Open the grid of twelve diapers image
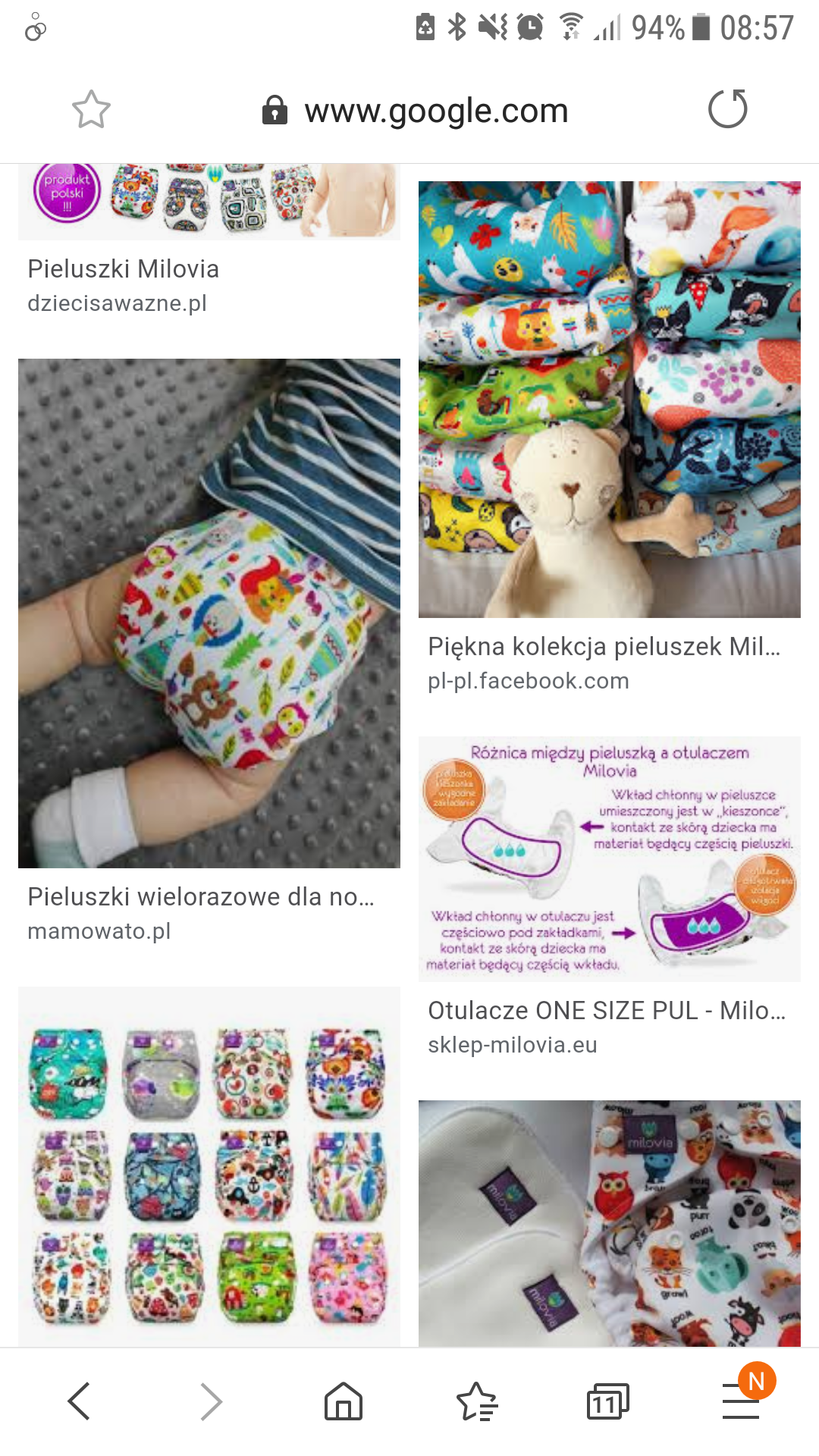The width and height of the screenshot is (819, 1456). 209,1166
